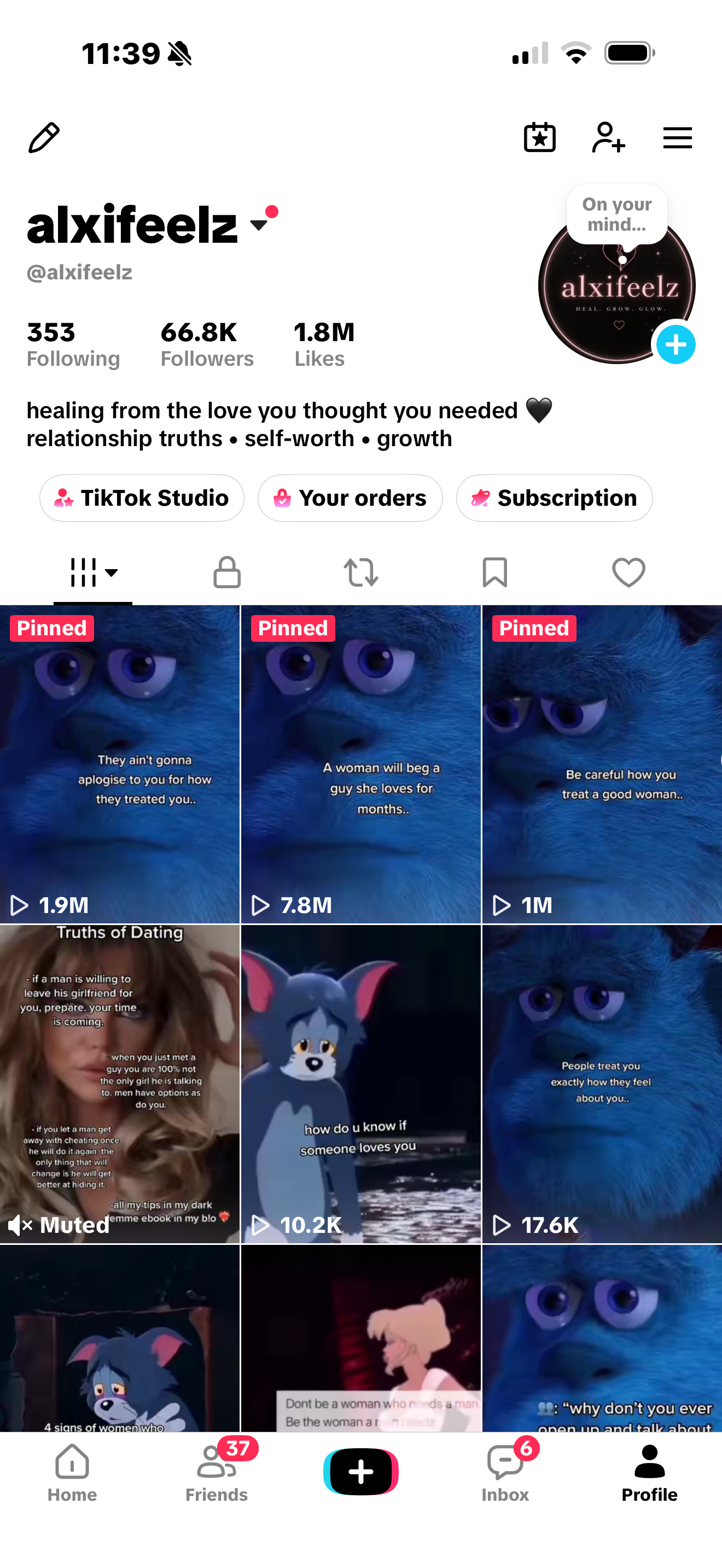
Task: Tap the 'On your mind...' note bubble
Action: (616, 214)
